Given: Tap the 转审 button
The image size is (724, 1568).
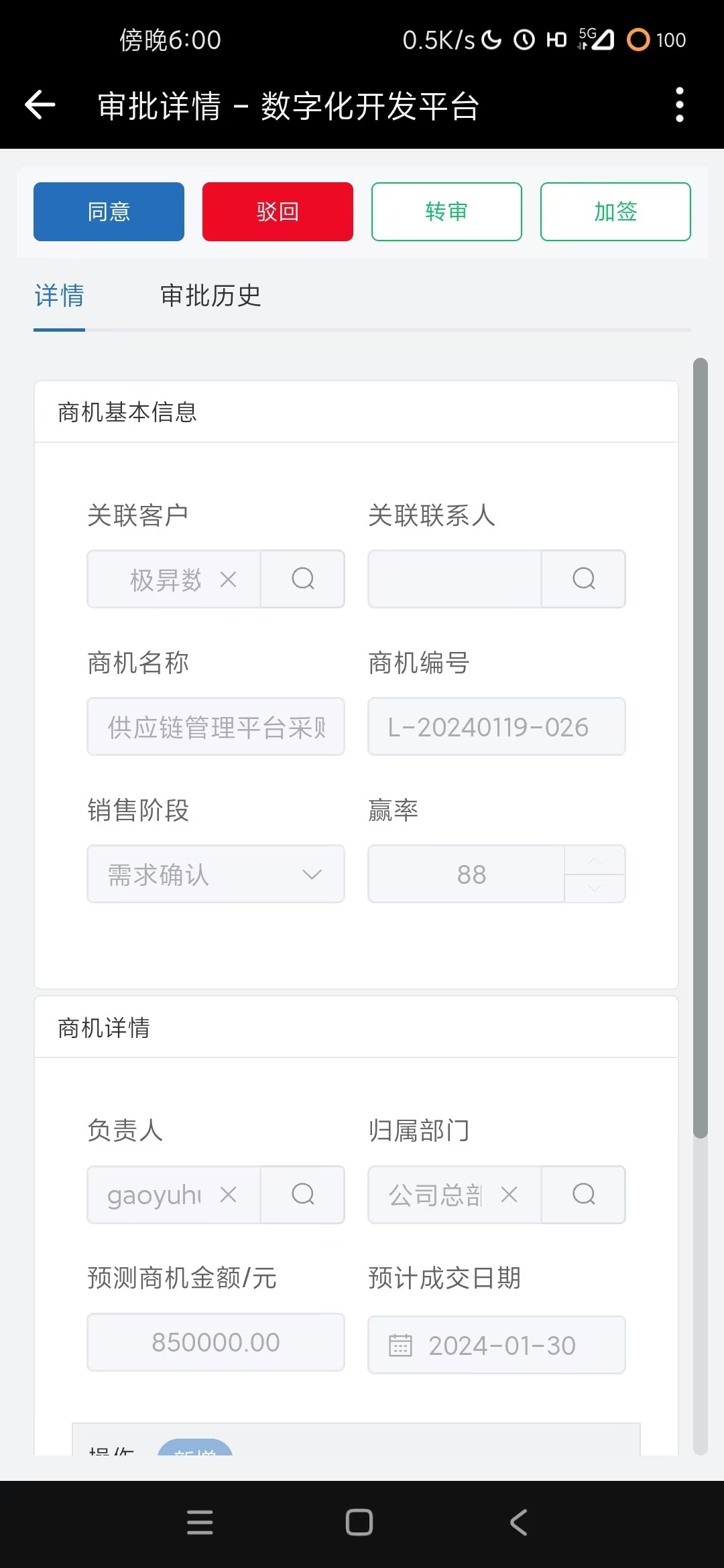Looking at the screenshot, I should 446,212.
